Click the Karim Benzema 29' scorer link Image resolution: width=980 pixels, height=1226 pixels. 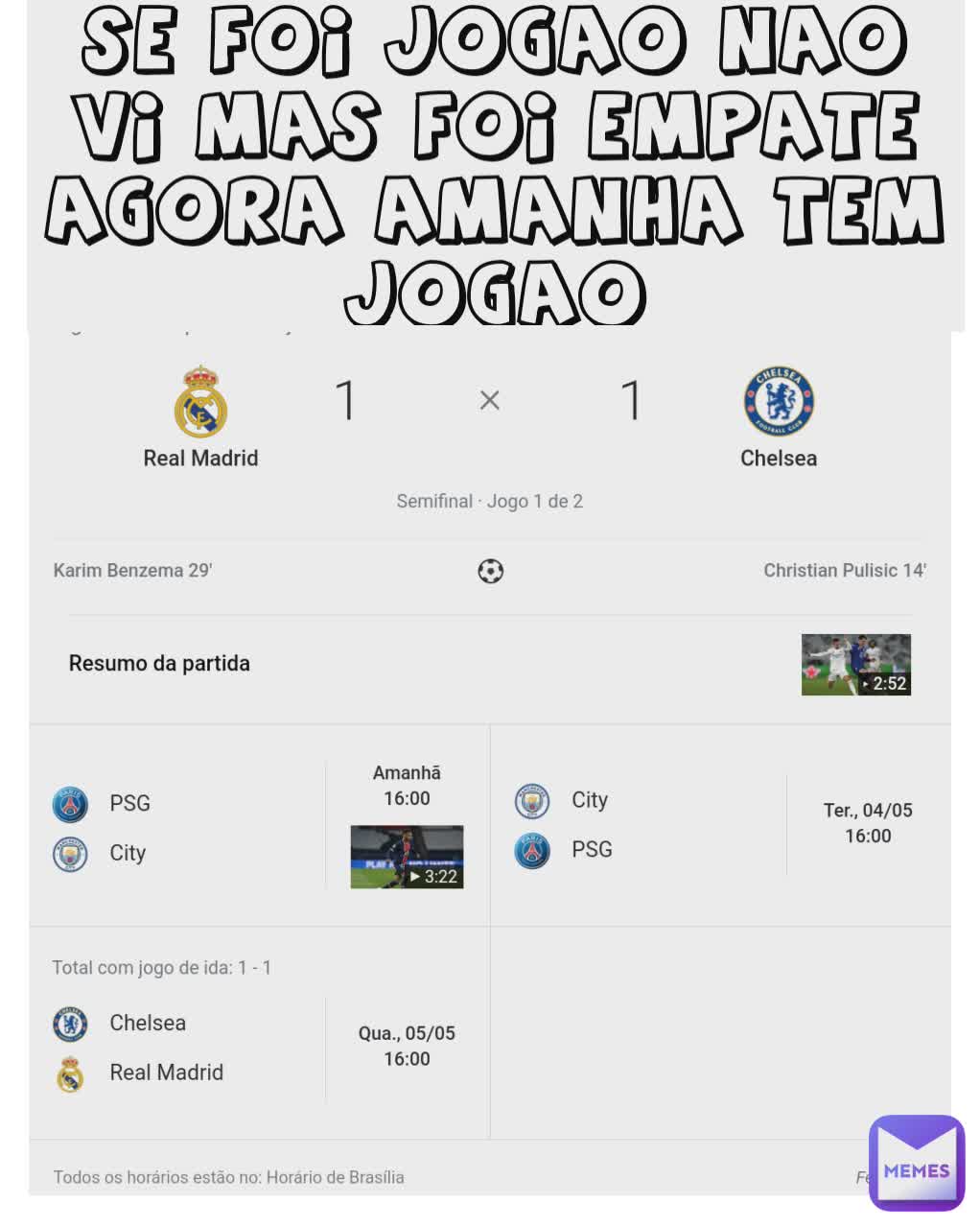[131, 570]
